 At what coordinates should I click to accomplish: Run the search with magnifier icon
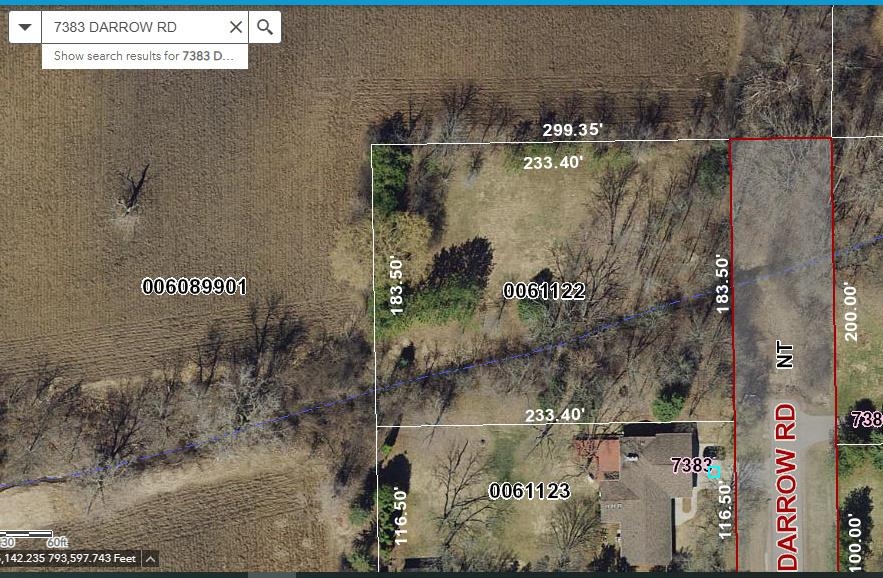click(x=265, y=27)
